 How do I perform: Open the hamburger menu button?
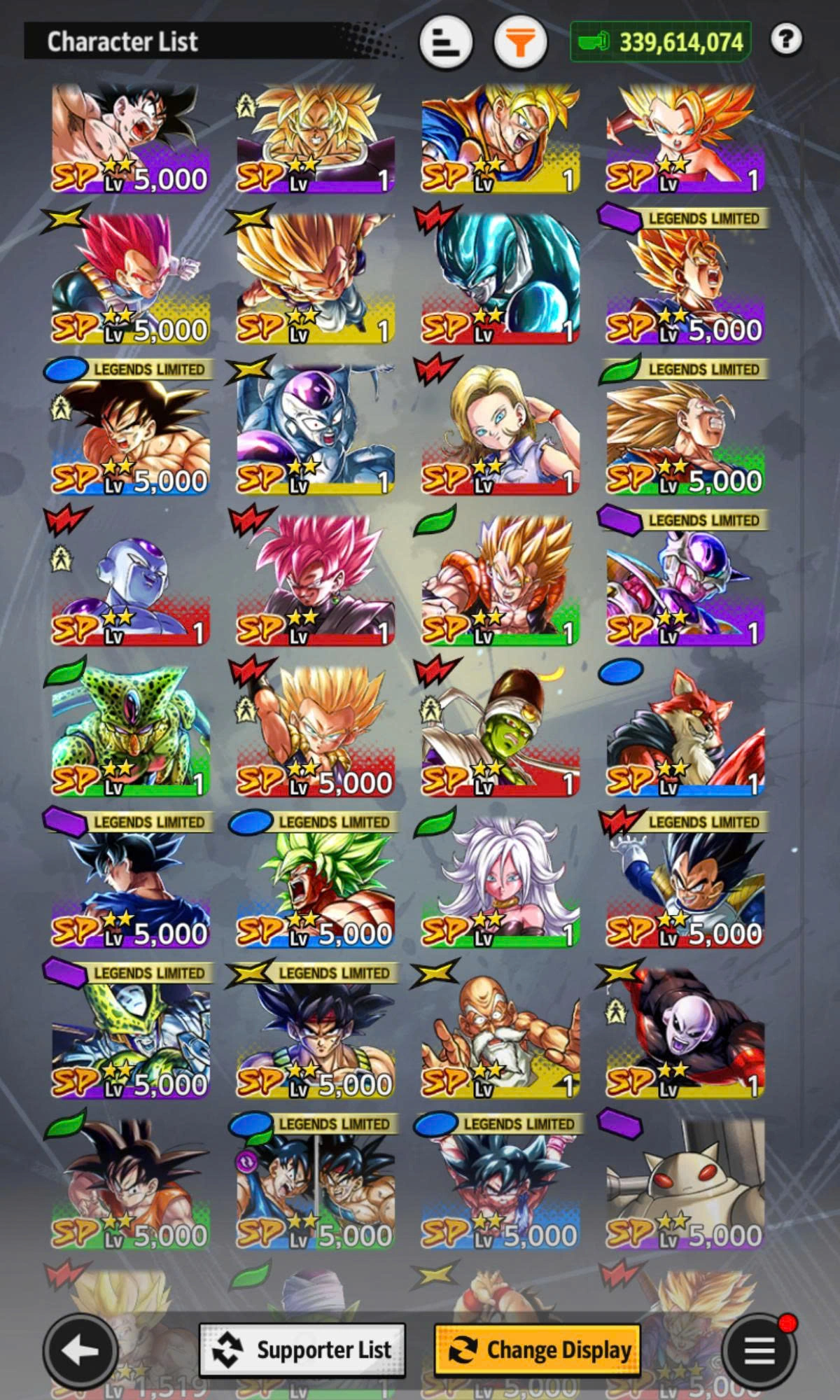tap(759, 1350)
